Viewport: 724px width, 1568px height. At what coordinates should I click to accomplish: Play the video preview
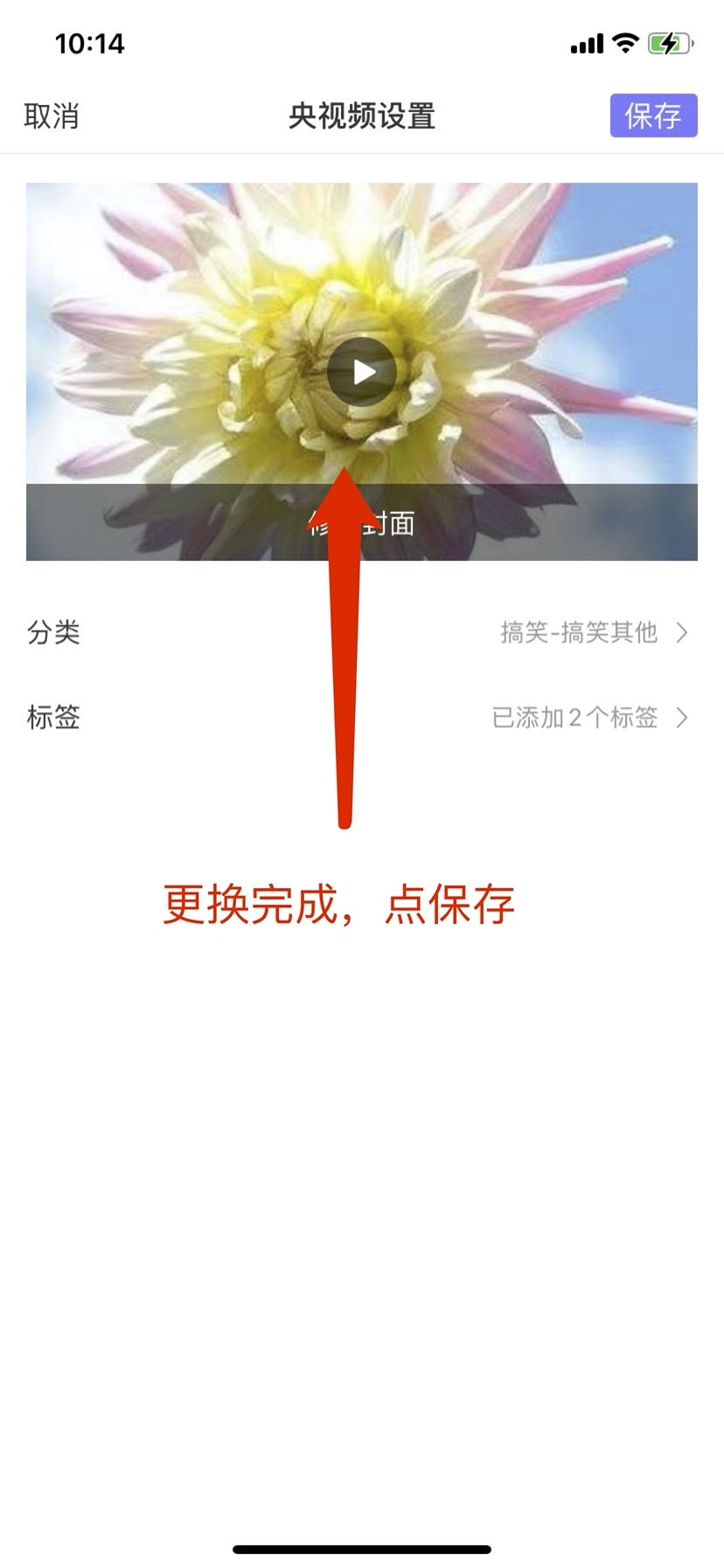point(362,372)
